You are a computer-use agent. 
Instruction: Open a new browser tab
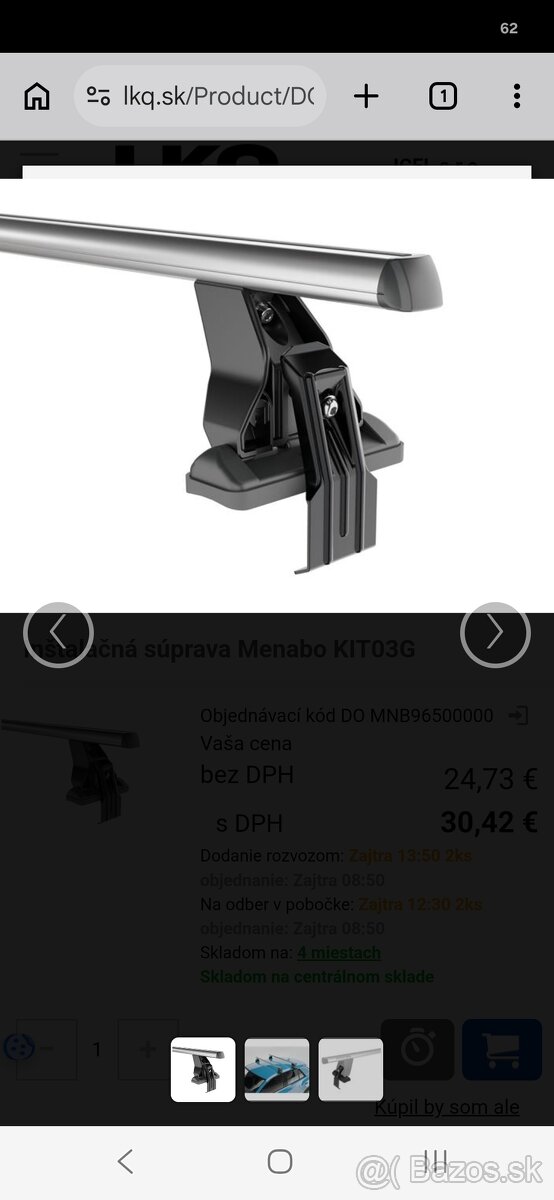pos(367,96)
